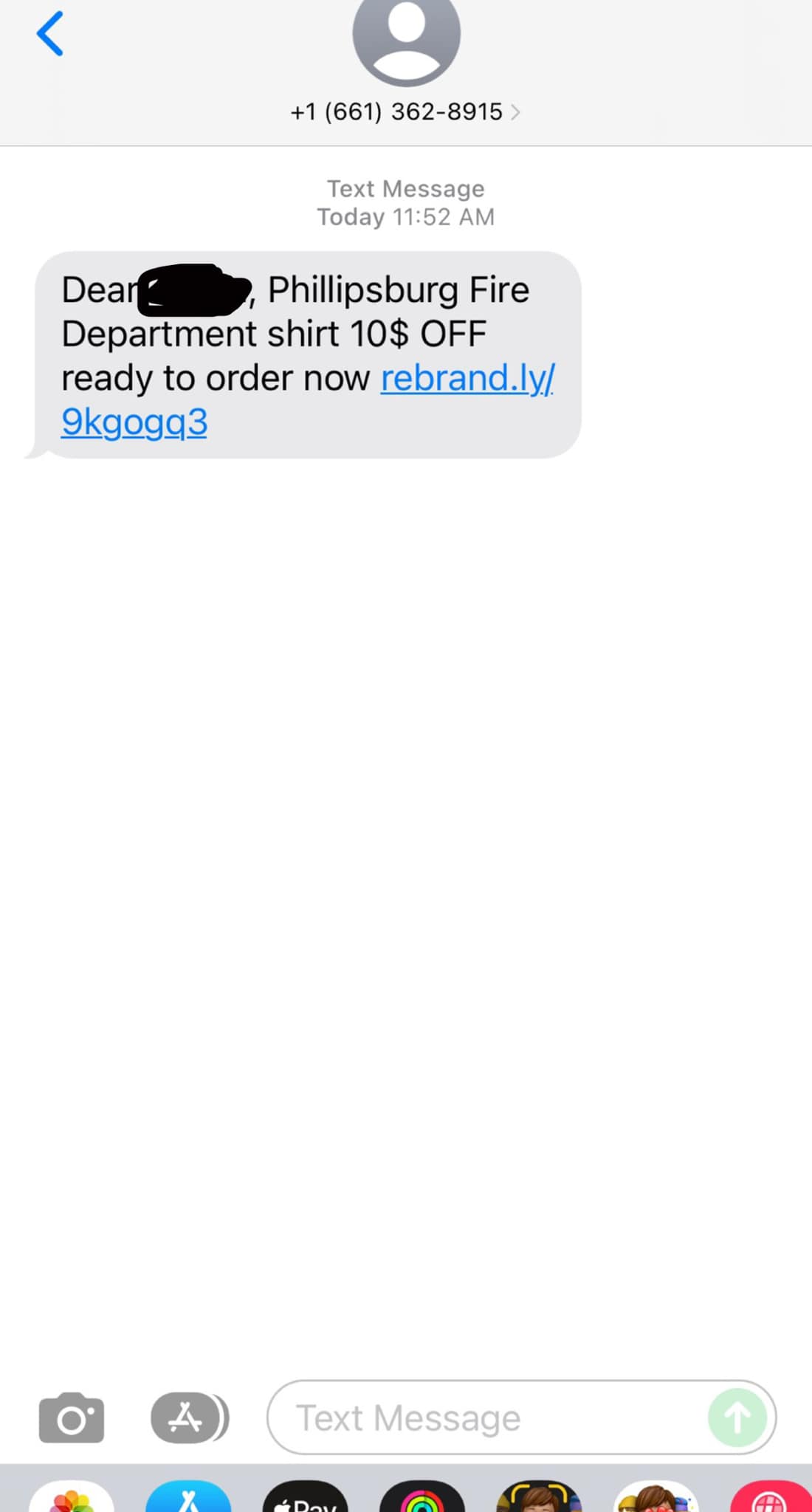
Task: Open the Fitness activity rings app
Action: pos(422,1496)
